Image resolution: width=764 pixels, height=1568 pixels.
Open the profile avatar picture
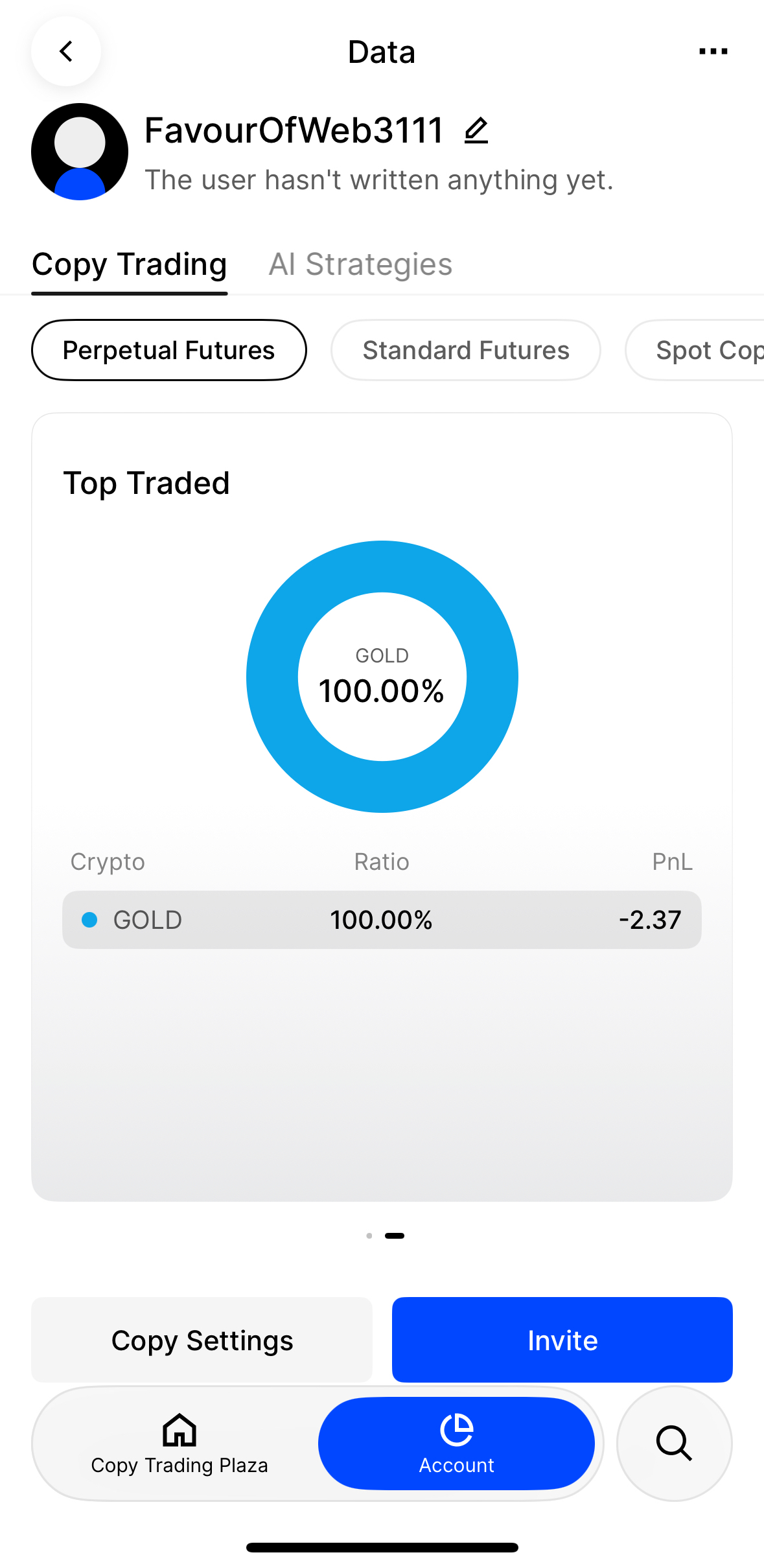pyautogui.click(x=80, y=152)
